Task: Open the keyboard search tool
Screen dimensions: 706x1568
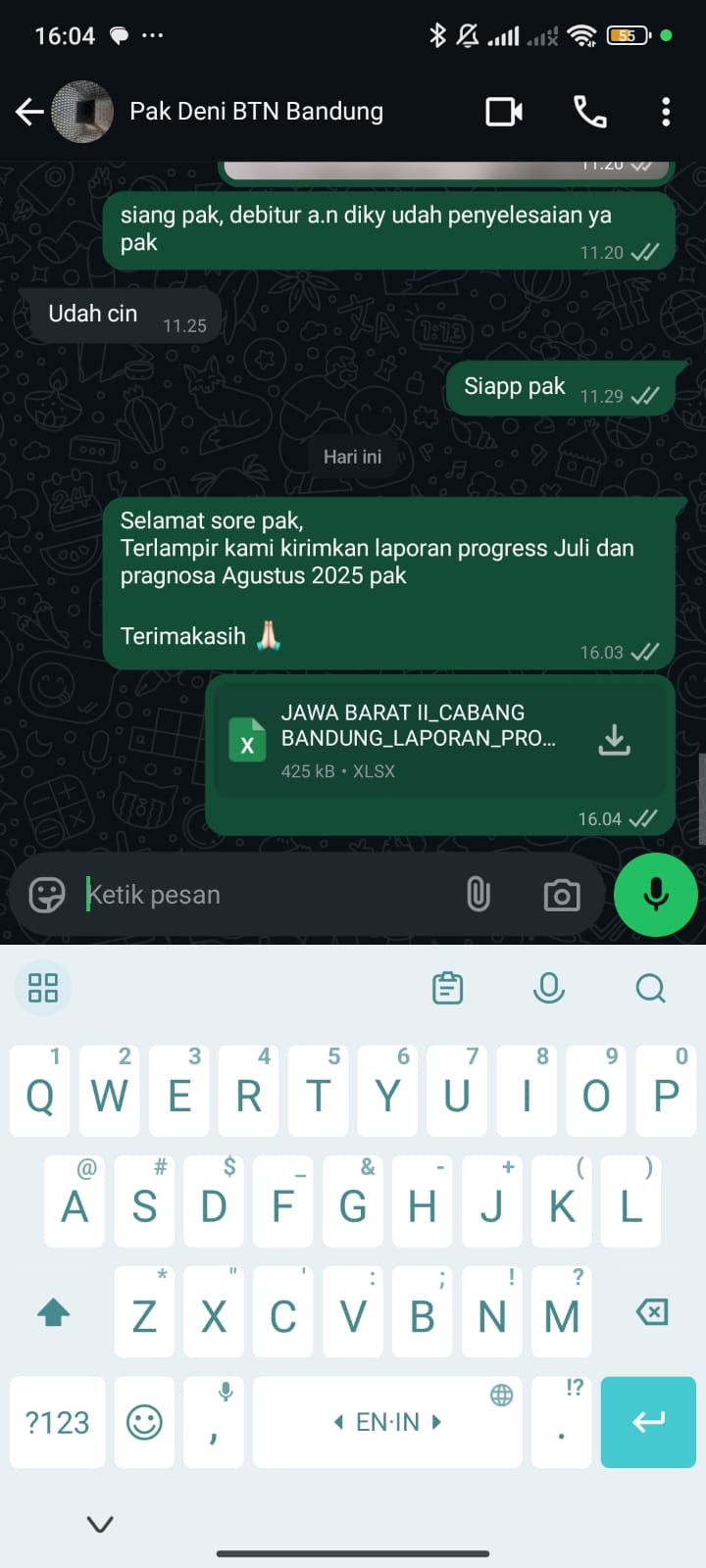Action: pos(650,988)
